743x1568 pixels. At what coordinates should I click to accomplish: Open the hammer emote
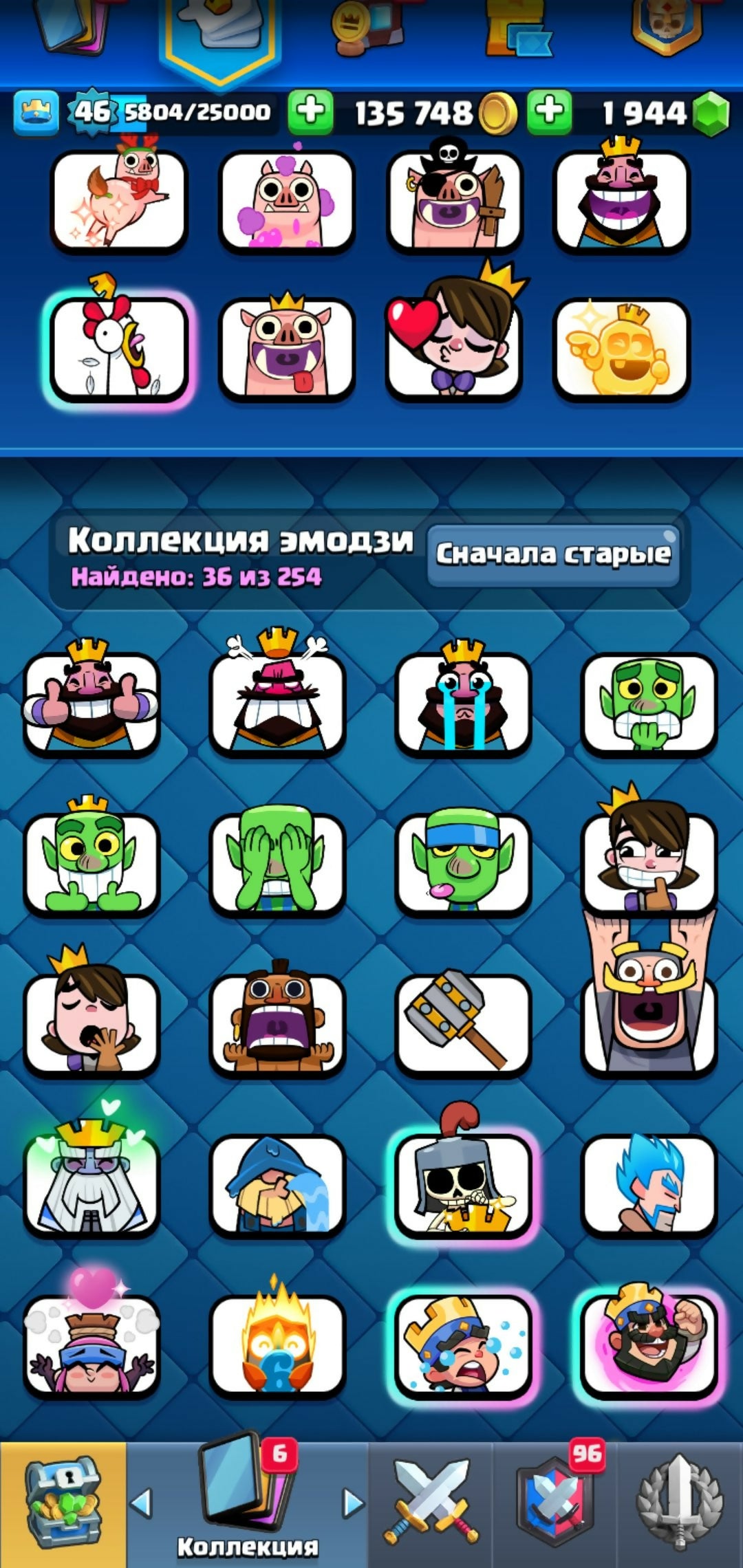(x=463, y=1023)
